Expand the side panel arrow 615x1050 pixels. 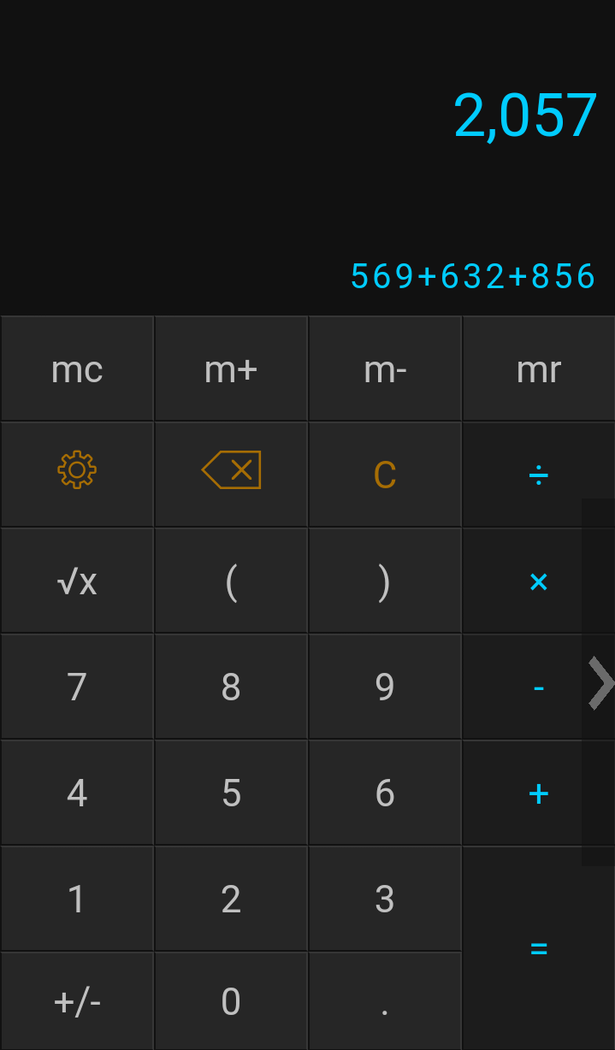tap(600, 684)
